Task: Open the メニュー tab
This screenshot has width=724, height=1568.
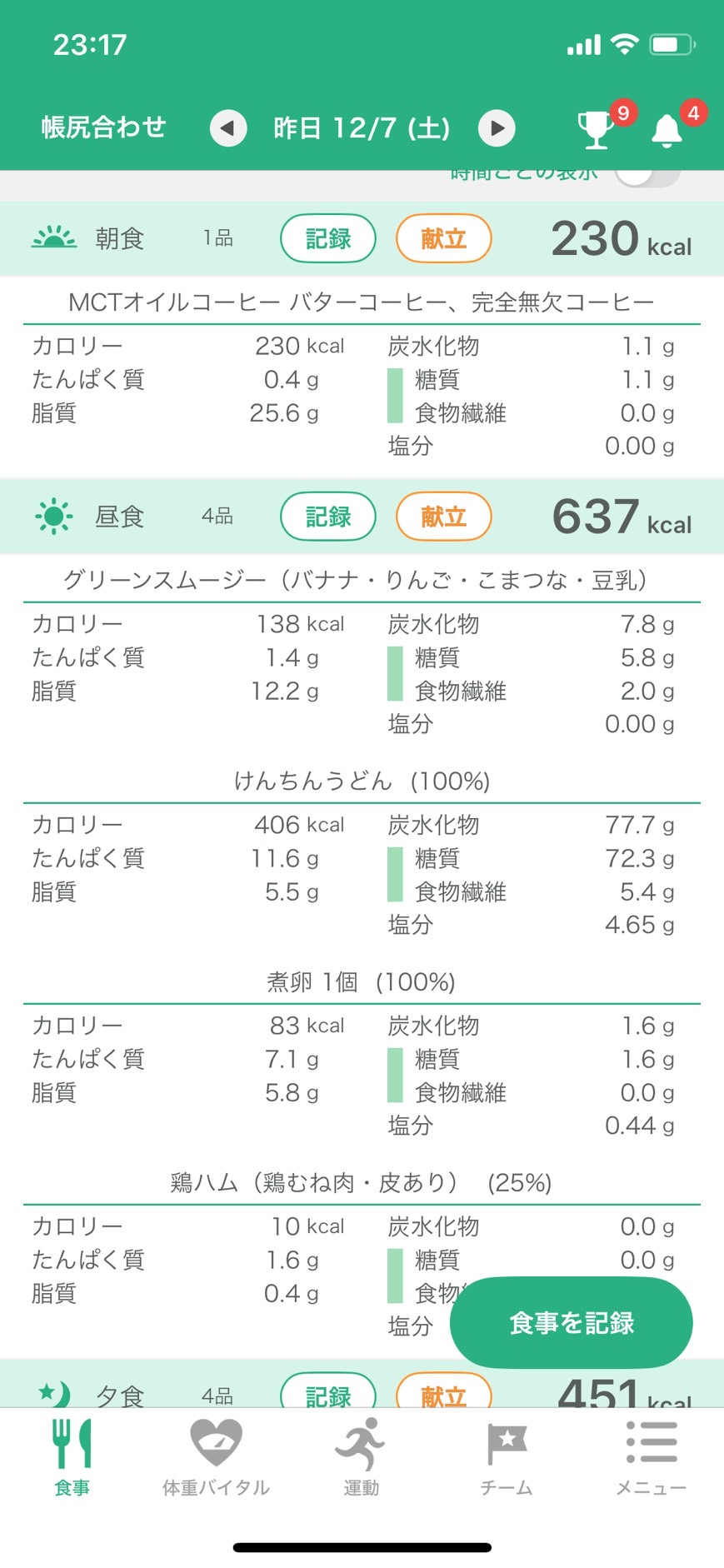Action: (652, 1457)
